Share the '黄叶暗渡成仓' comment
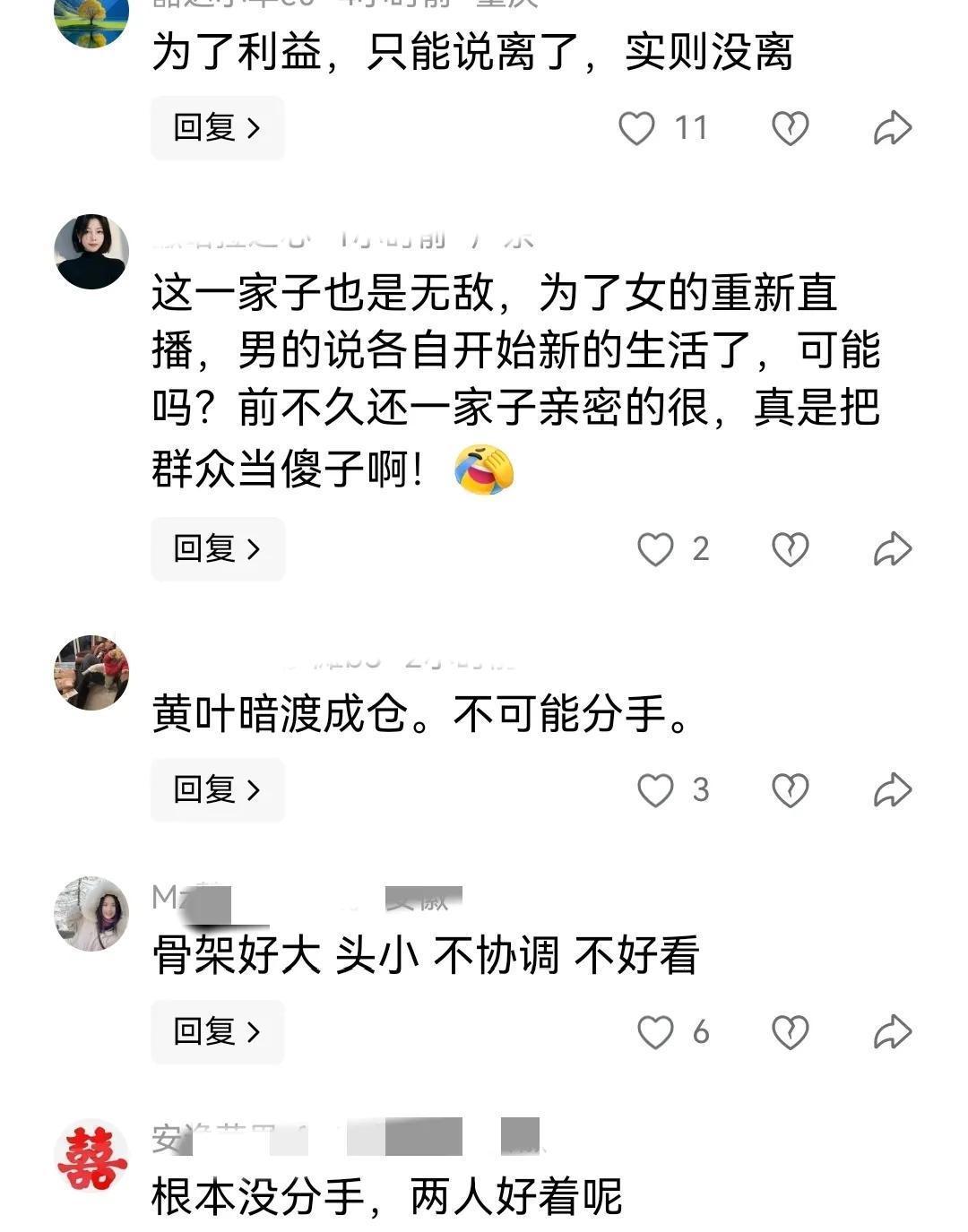The width and height of the screenshot is (968, 1232). (893, 790)
